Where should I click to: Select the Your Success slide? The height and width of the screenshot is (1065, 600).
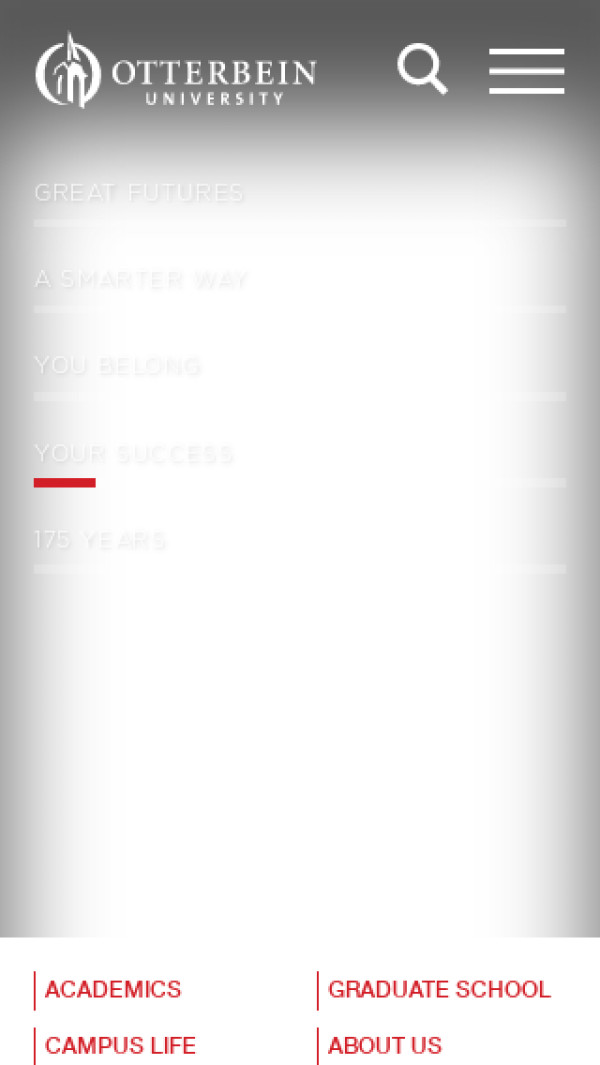tap(134, 455)
